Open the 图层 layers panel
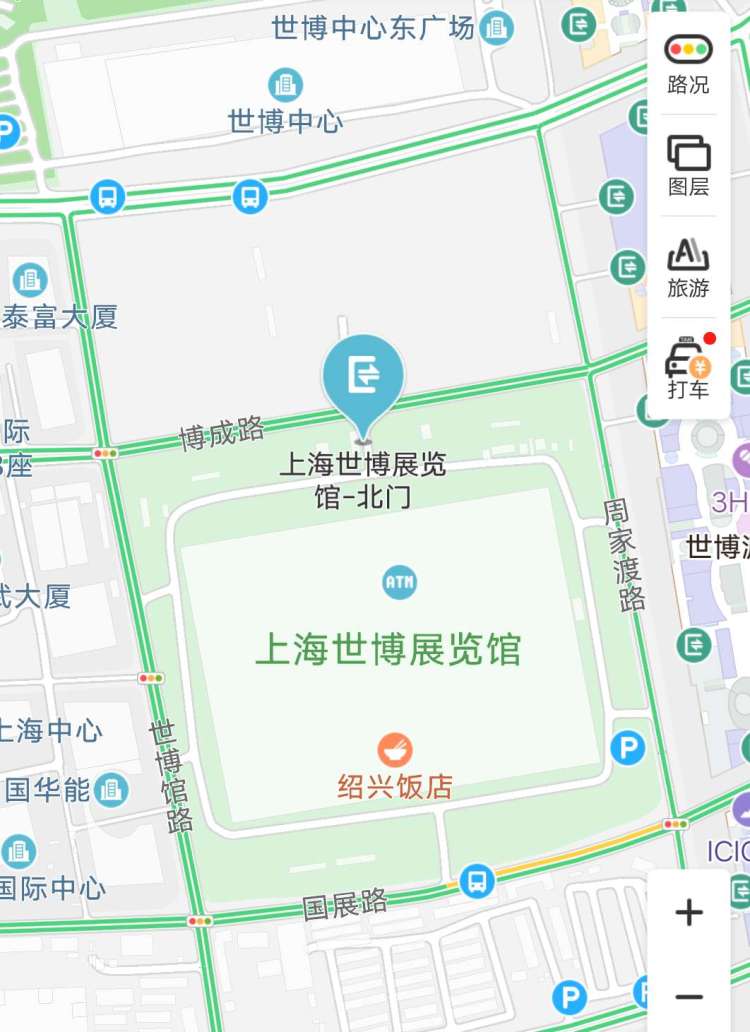The width and height of the screenshot is (750, 1032). [x=688, y=165]
